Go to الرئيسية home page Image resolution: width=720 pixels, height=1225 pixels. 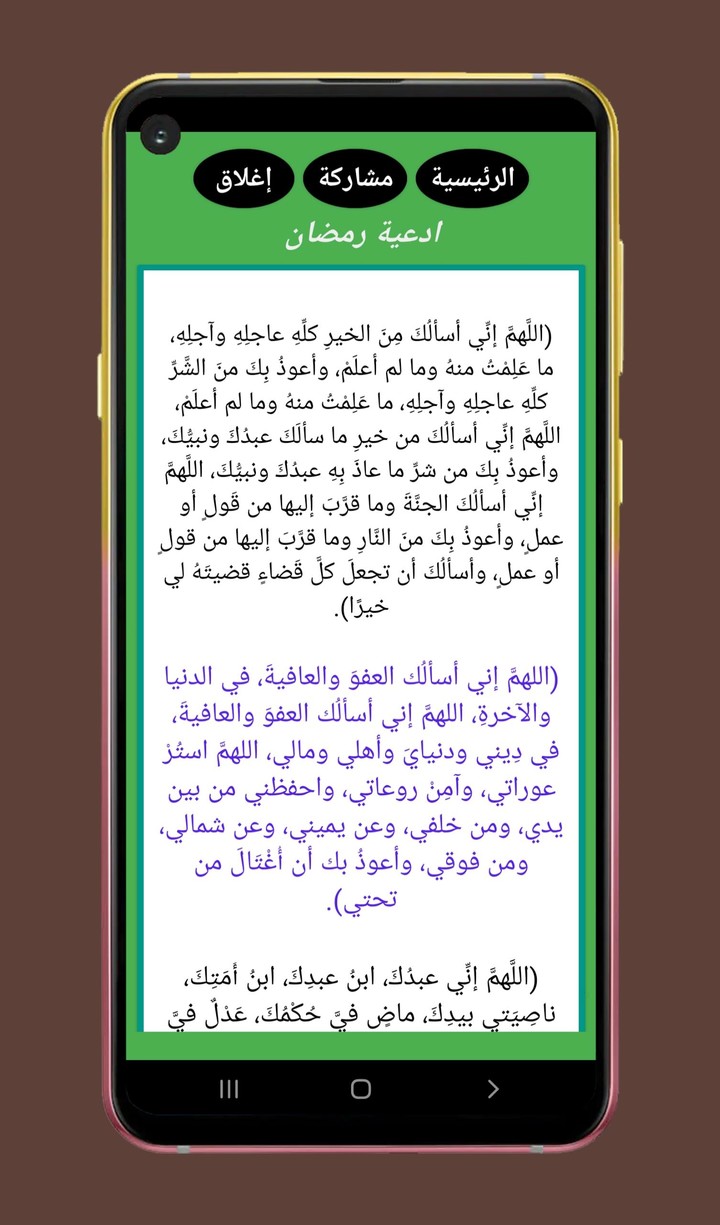point(472,179)
